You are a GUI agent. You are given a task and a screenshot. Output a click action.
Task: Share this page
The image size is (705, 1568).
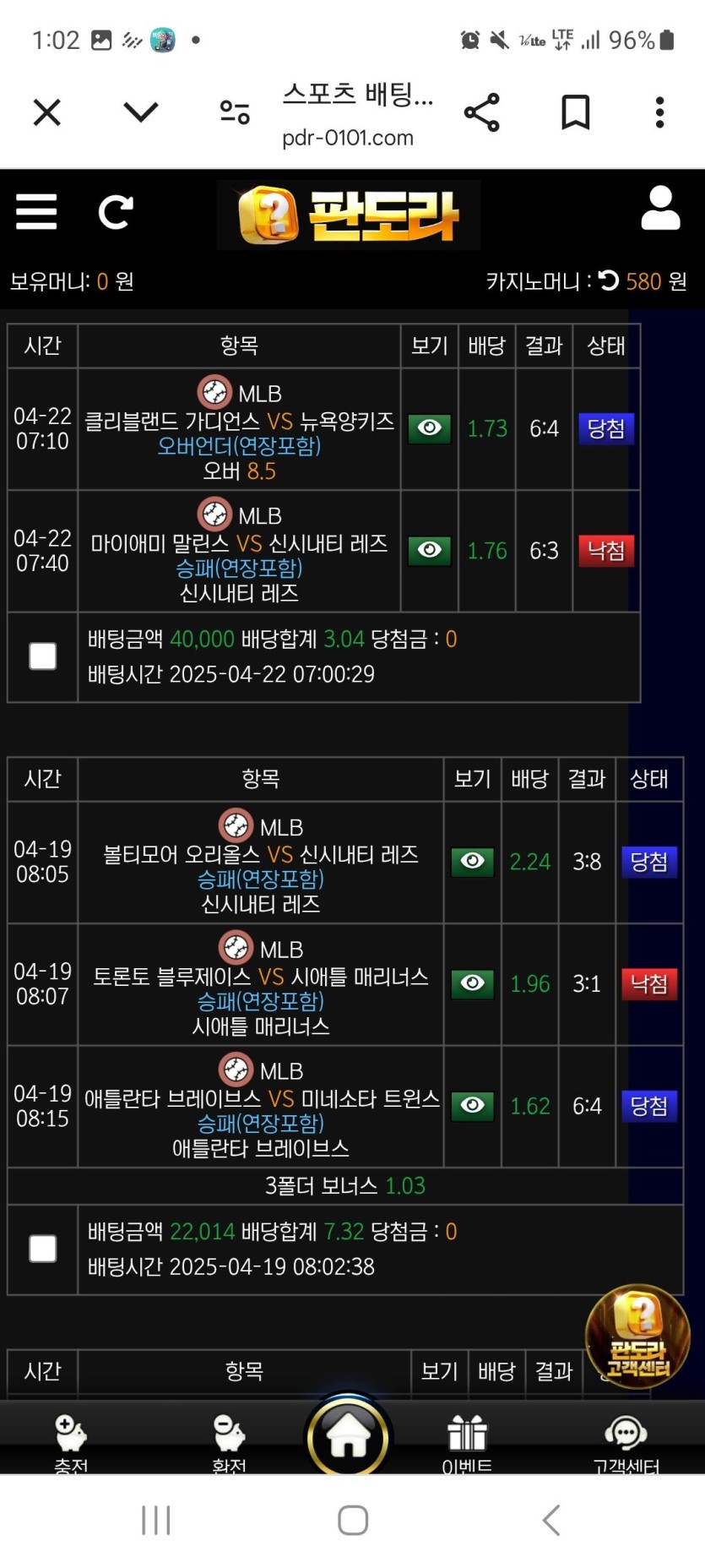tap(482, 112)
